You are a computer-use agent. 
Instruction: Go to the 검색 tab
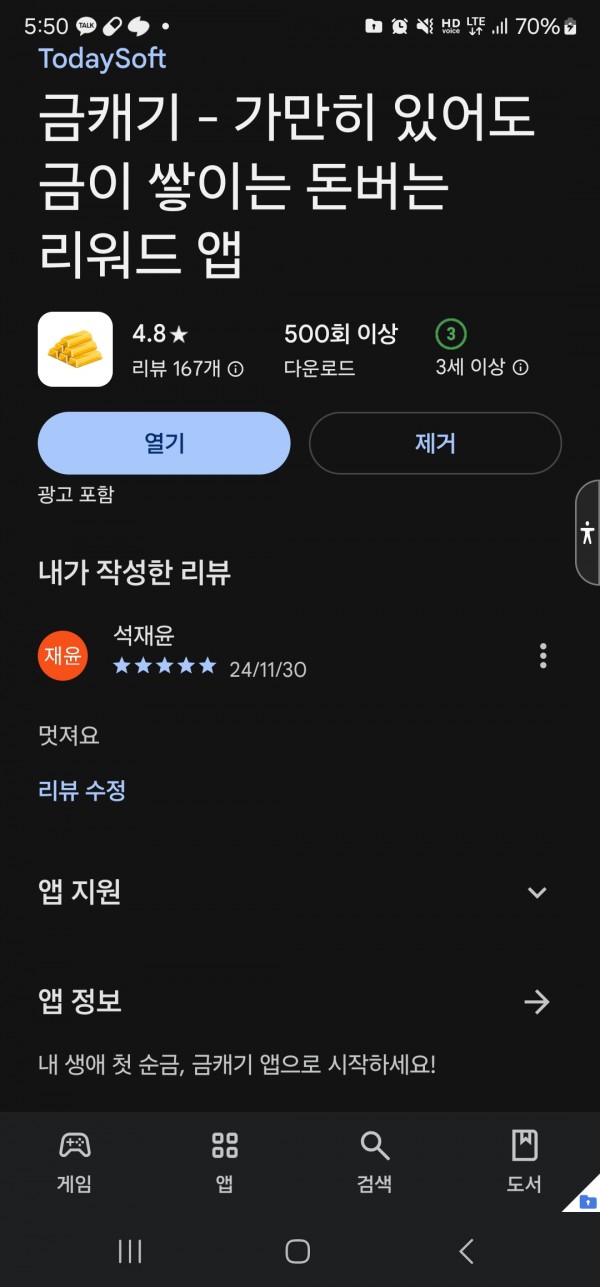[x=375, y=1162]
